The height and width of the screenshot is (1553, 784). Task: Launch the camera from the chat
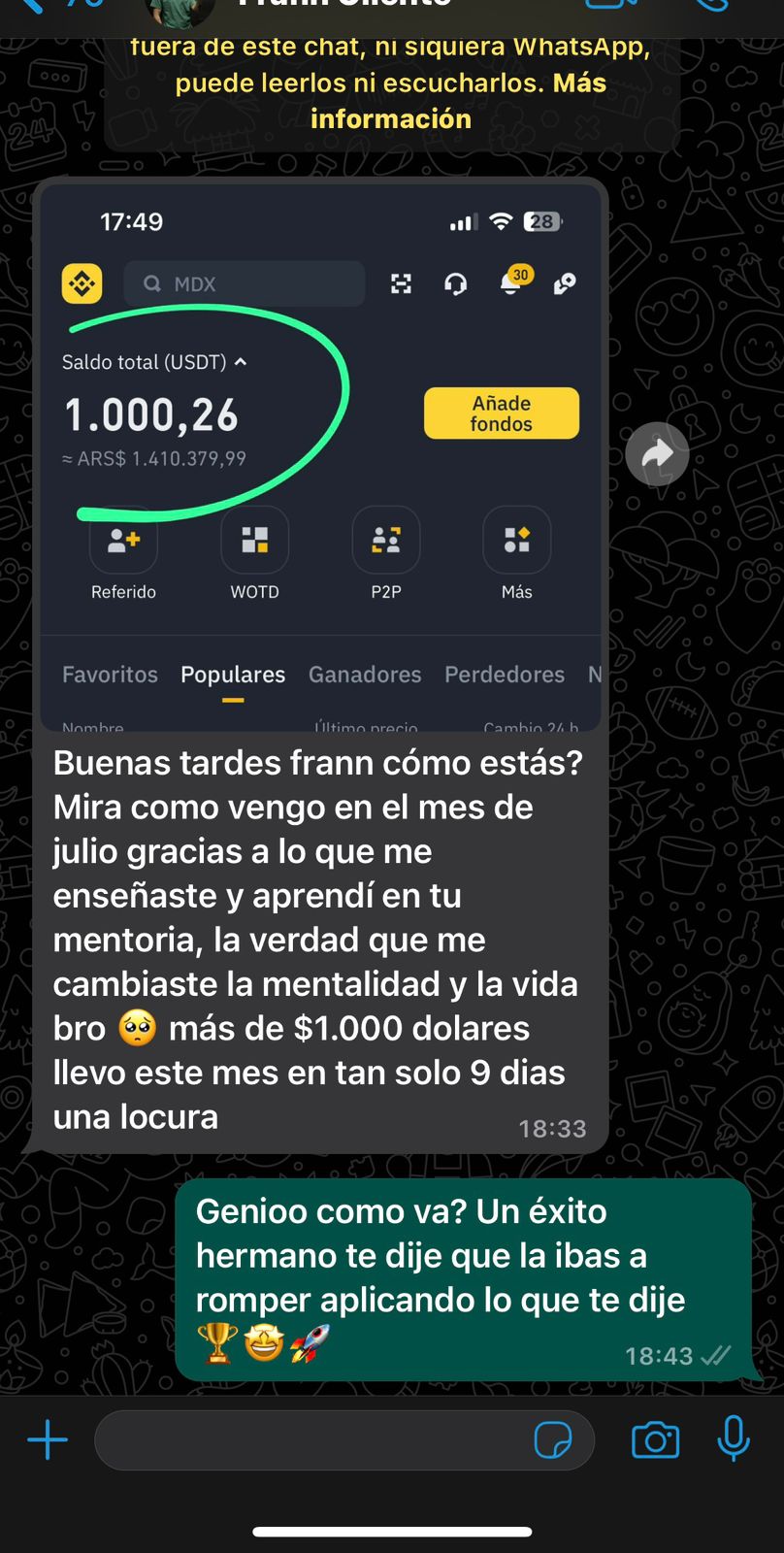click(656, 1439)
